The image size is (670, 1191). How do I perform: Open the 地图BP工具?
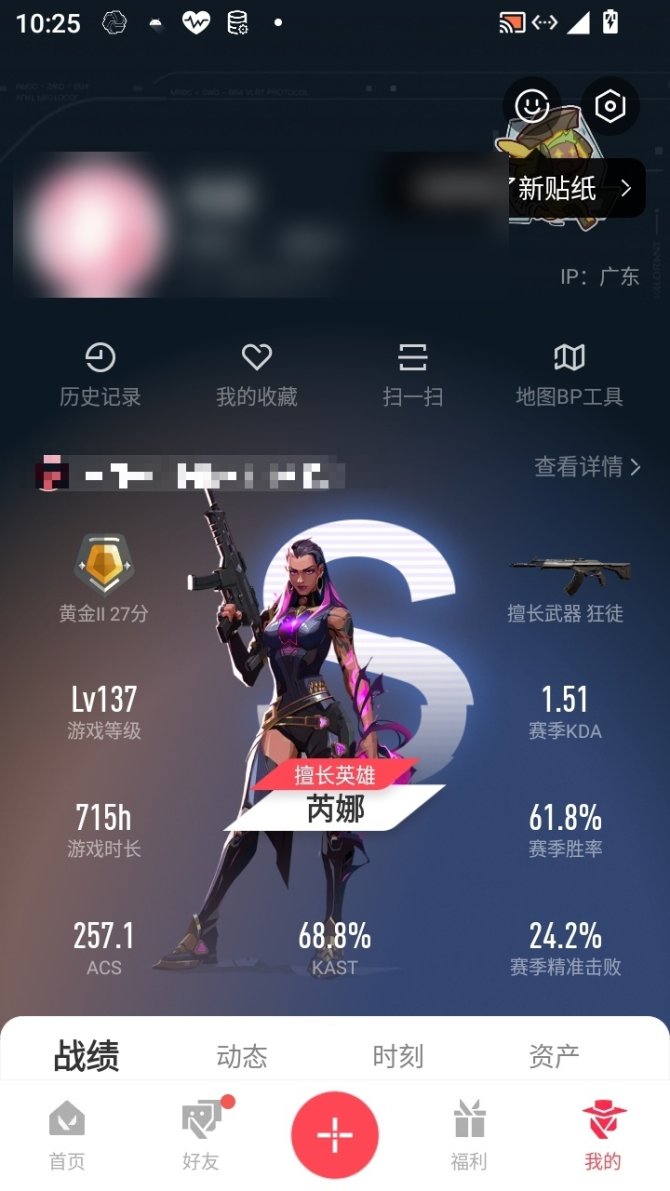569,375
